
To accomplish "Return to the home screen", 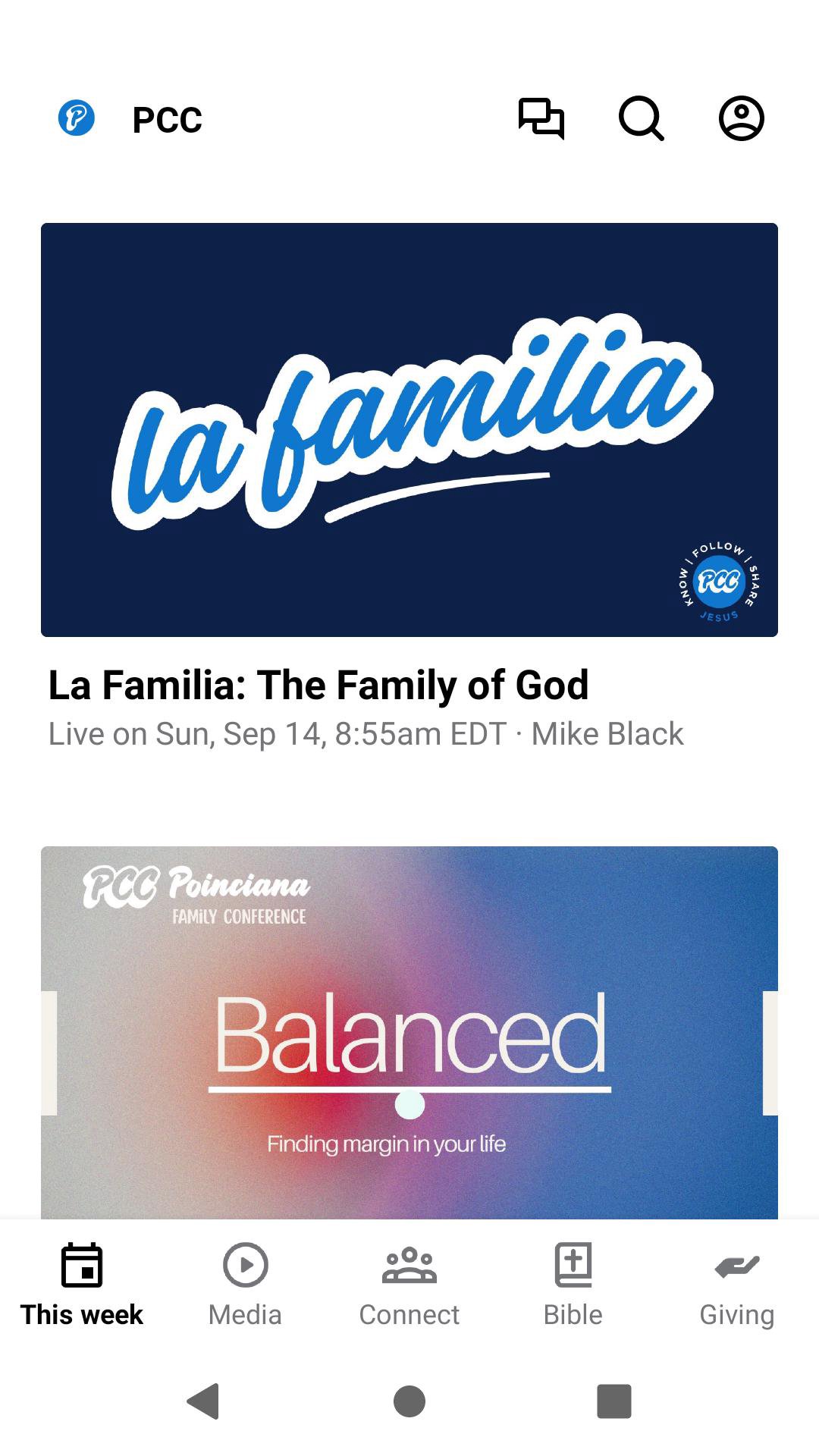I will (409, 1401).
